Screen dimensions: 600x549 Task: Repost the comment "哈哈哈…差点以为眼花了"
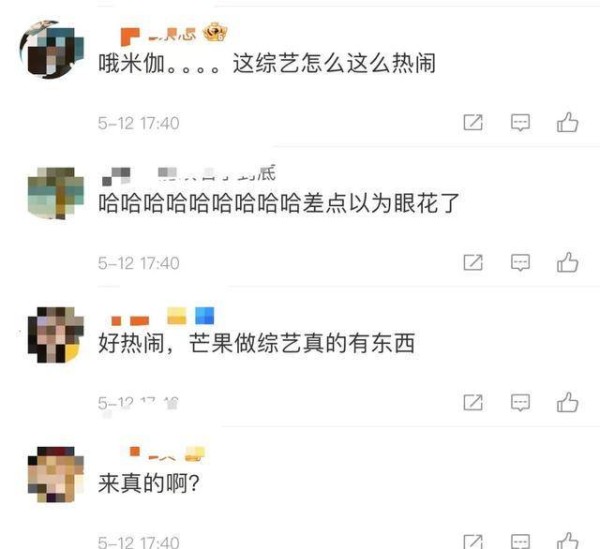tap(474, 262)
